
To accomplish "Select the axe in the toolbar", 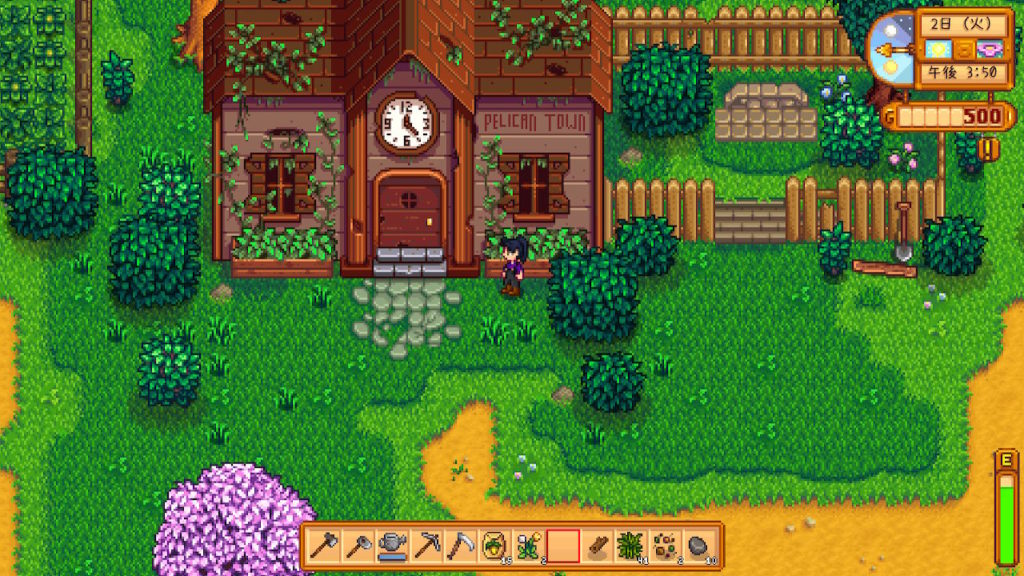I will click(x=323, y=546).
